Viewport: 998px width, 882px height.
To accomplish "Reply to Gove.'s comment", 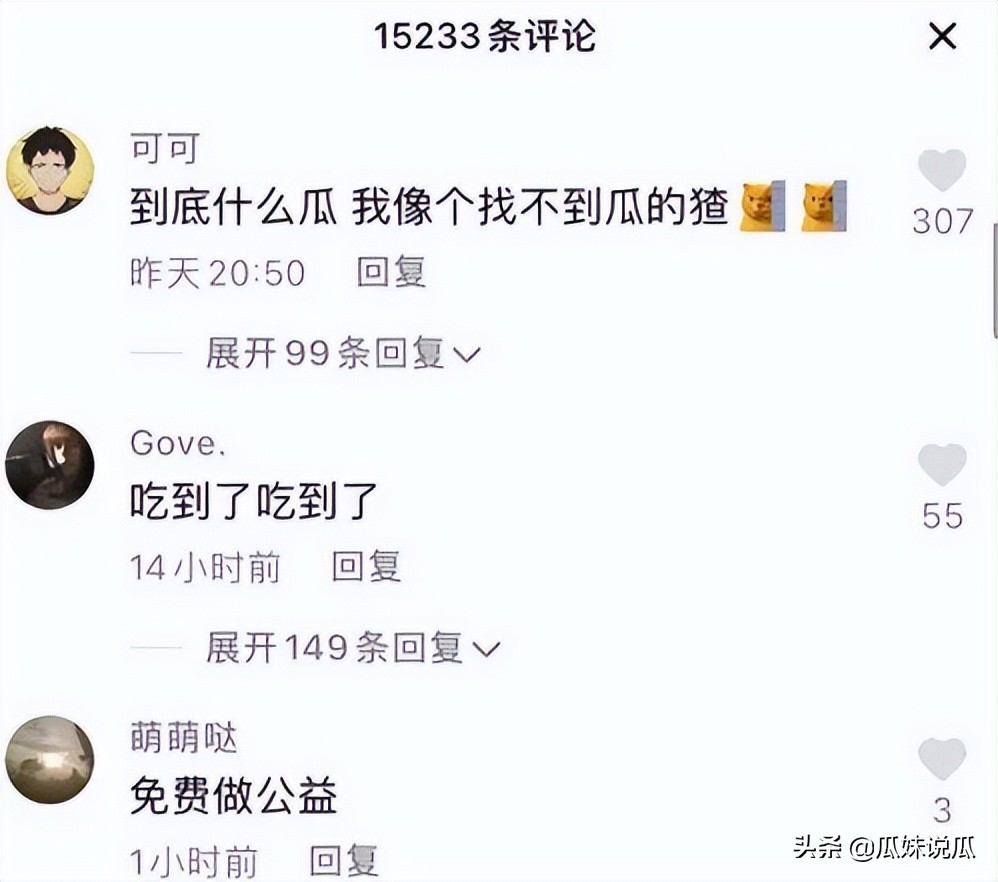I will point(366,567).
